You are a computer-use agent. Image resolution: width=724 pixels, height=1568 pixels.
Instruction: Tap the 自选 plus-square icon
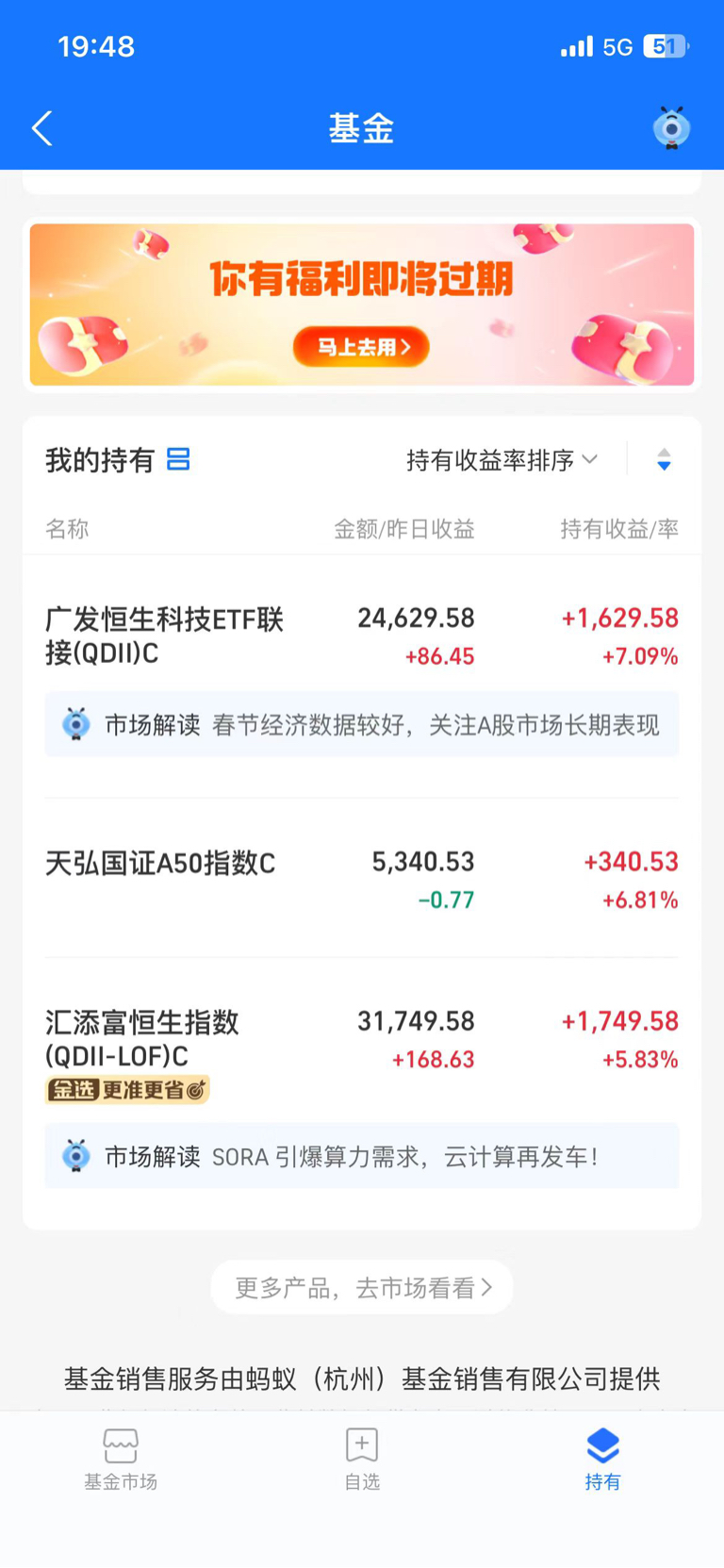coord(361,1445)
